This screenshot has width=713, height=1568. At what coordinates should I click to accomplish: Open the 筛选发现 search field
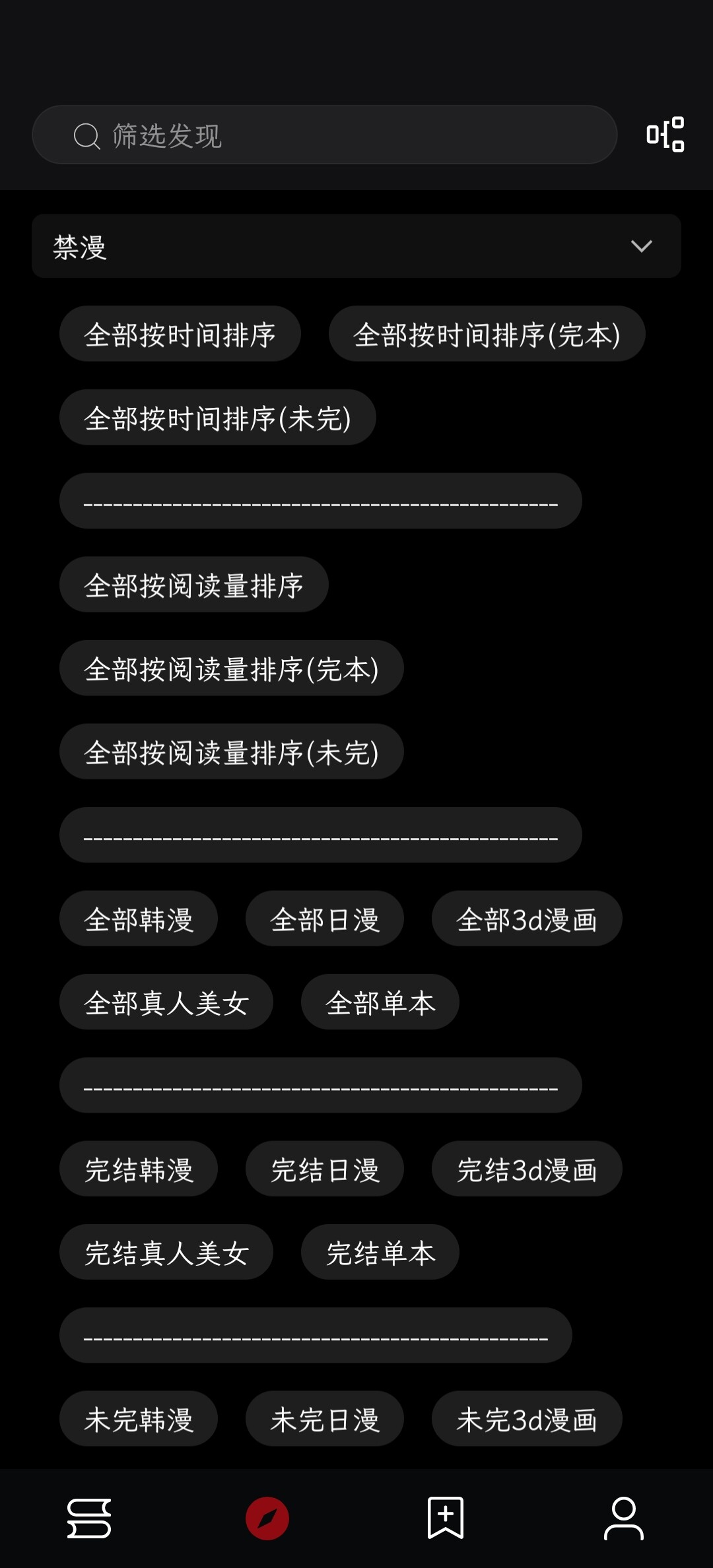coord(324,135)
